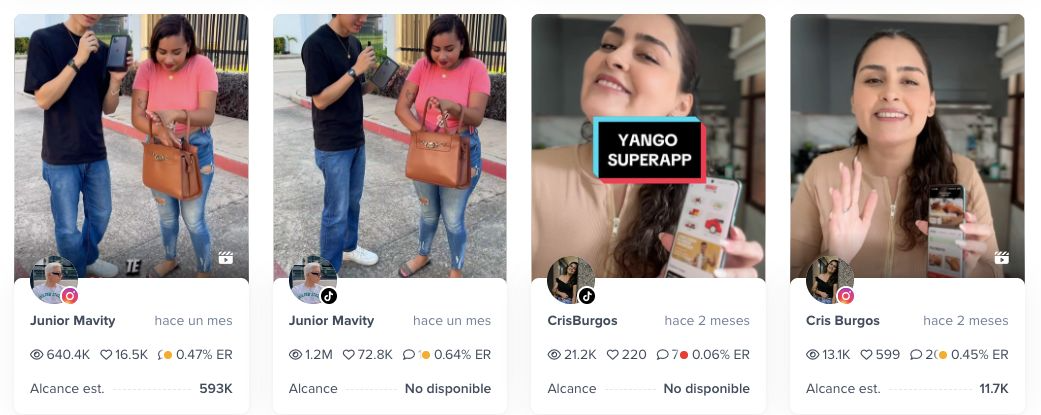
Task: View Cris Burgos' profile avatar with Instagram badge
Action: pyautogui.click(x=829, y=280)
